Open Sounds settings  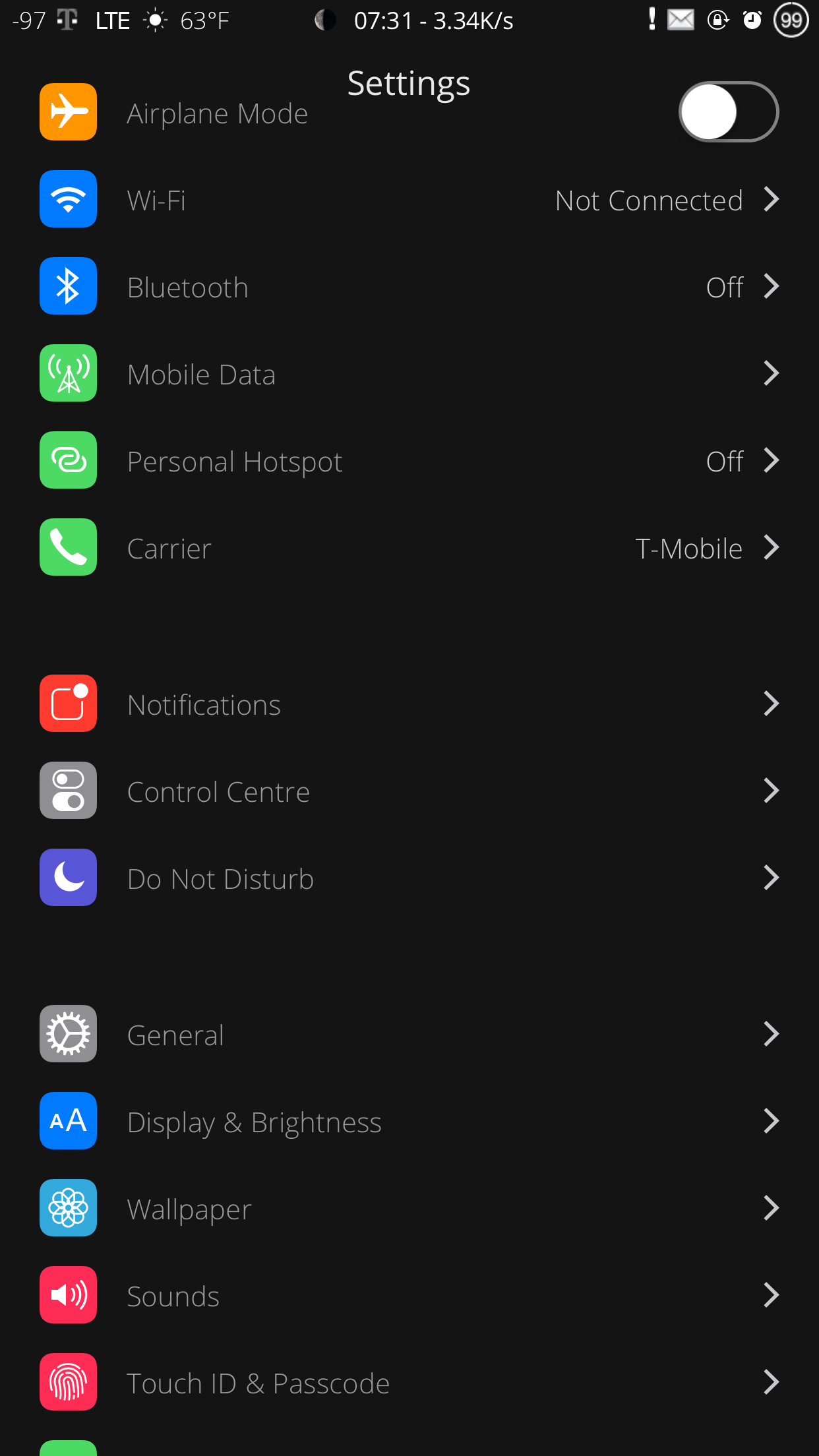(x=409, y=1295)
